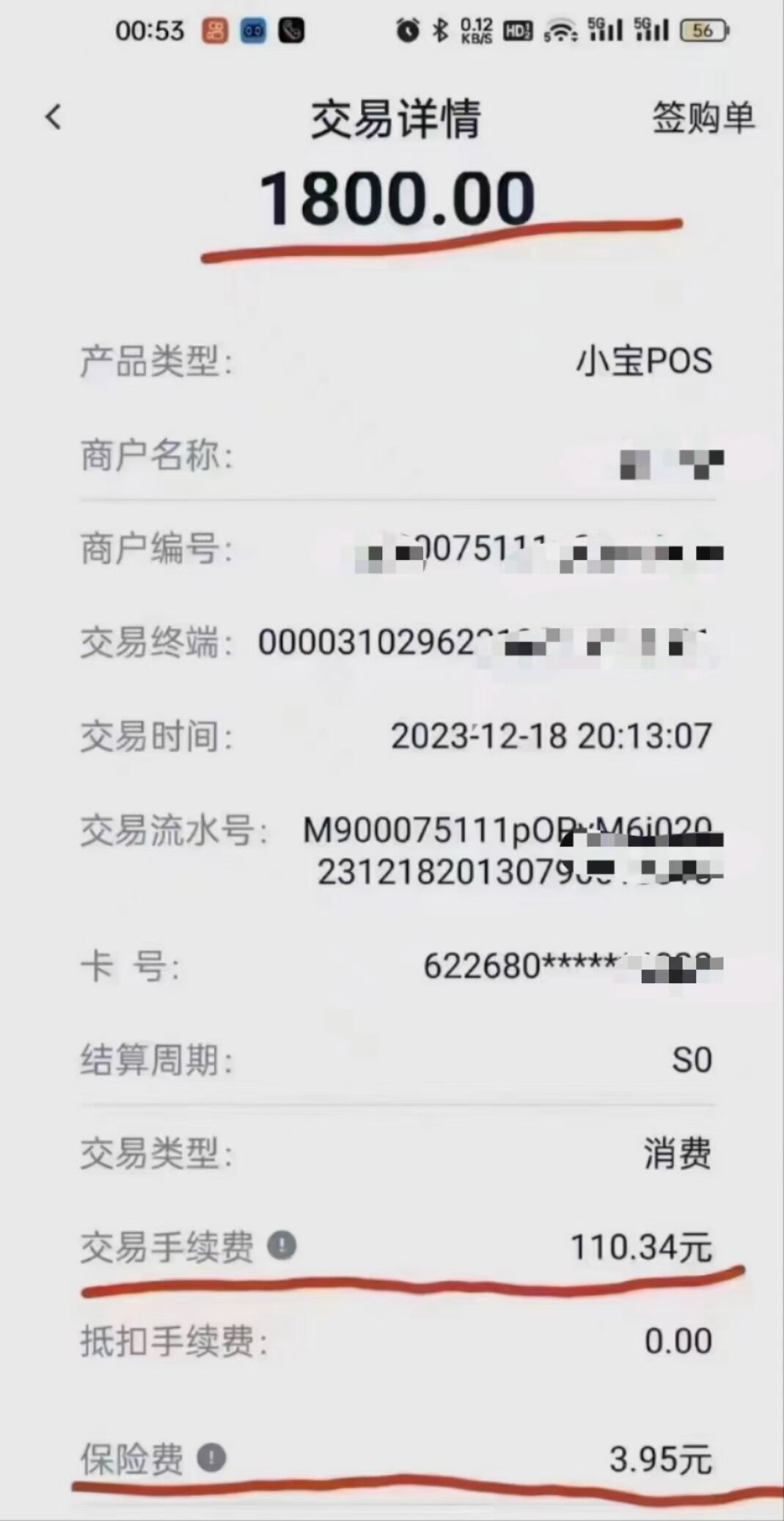784x1521 pixels.
Task: Open the 签购单 receipt
Action: (703, 117)
